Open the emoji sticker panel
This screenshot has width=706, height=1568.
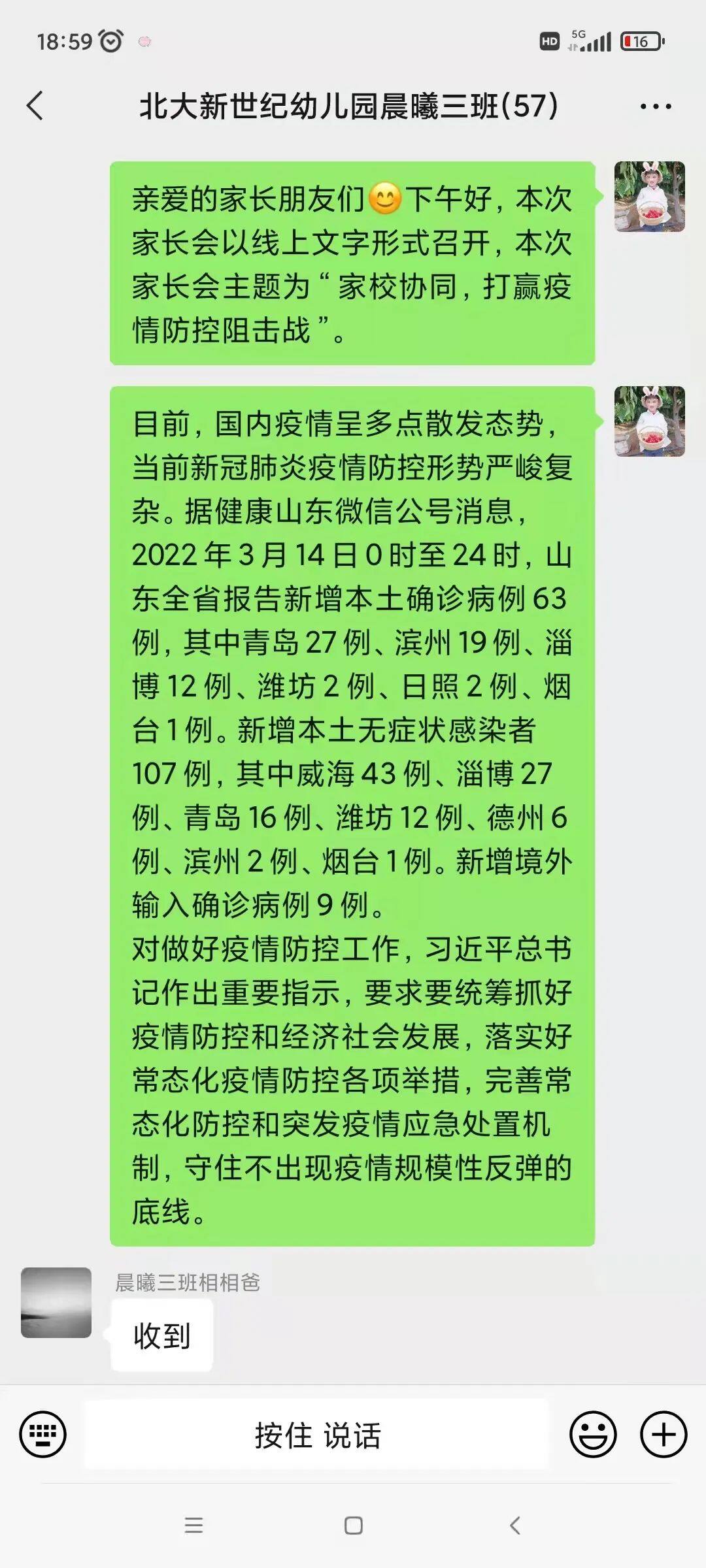pyautogui.click(x=593, y=1435)
